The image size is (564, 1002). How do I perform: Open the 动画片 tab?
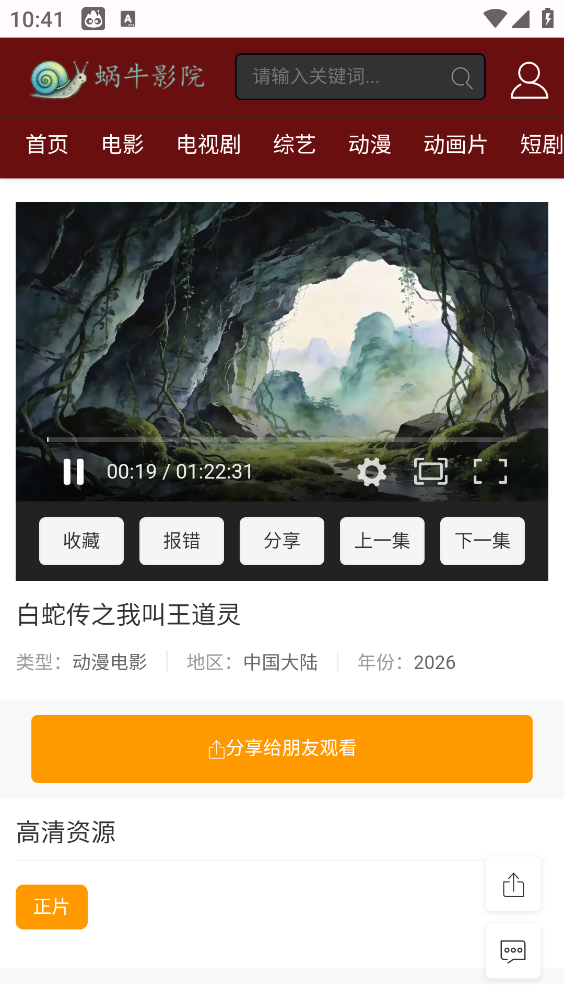(x=455, y=144)
